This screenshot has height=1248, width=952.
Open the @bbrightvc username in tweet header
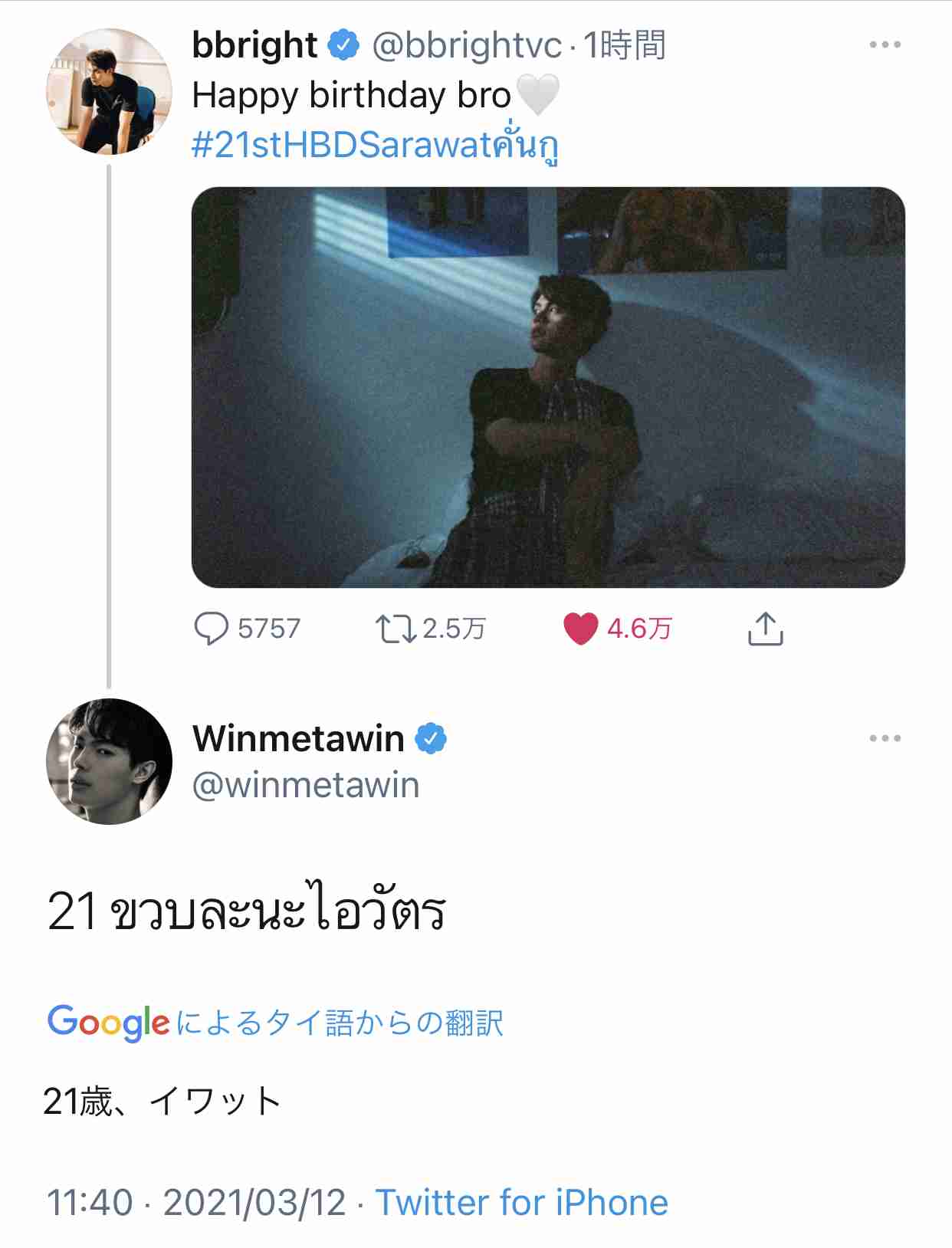pyautogui.click(x=467, y=45)
